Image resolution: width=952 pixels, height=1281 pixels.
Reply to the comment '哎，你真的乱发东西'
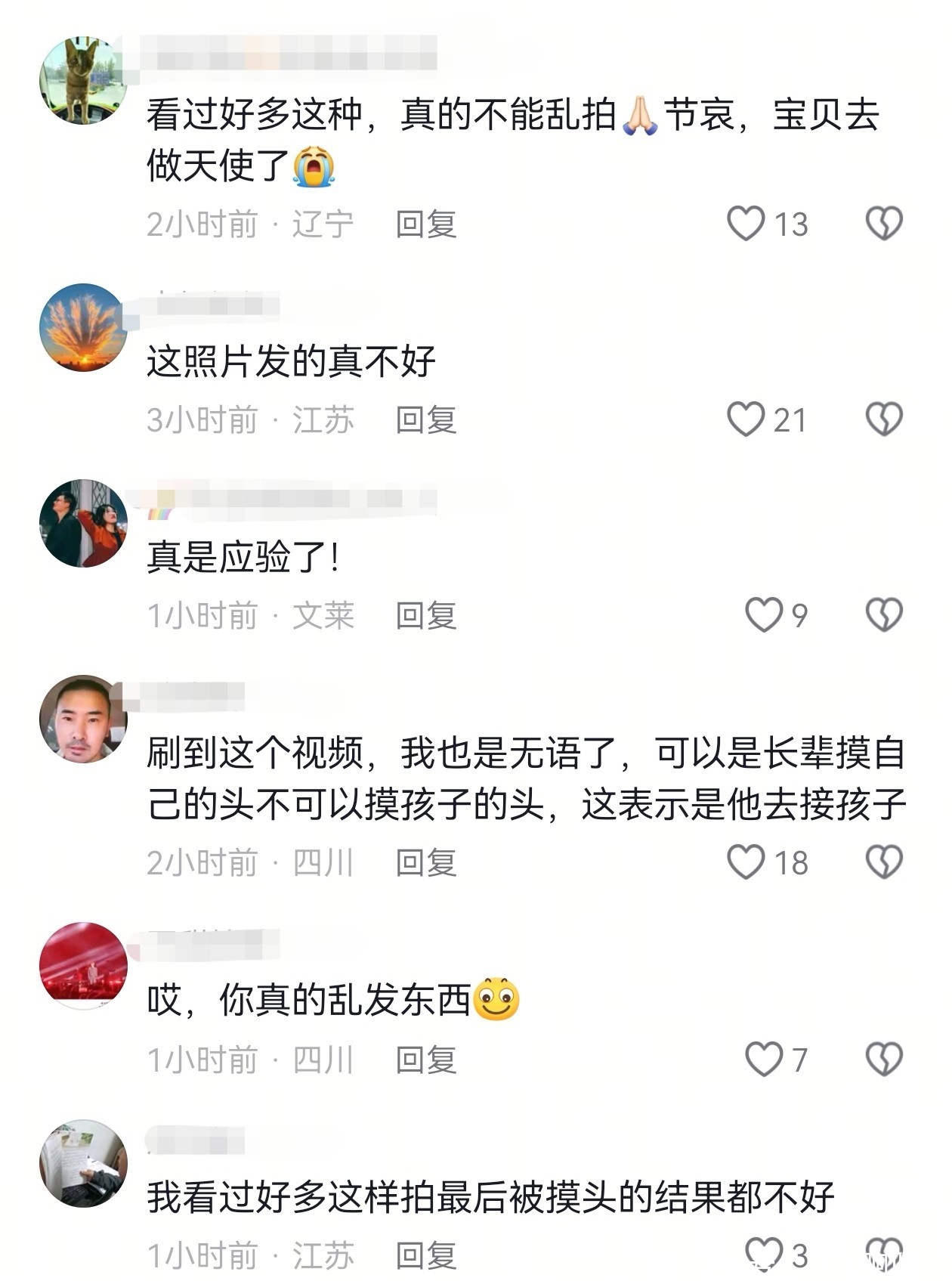coord(426,1060)
